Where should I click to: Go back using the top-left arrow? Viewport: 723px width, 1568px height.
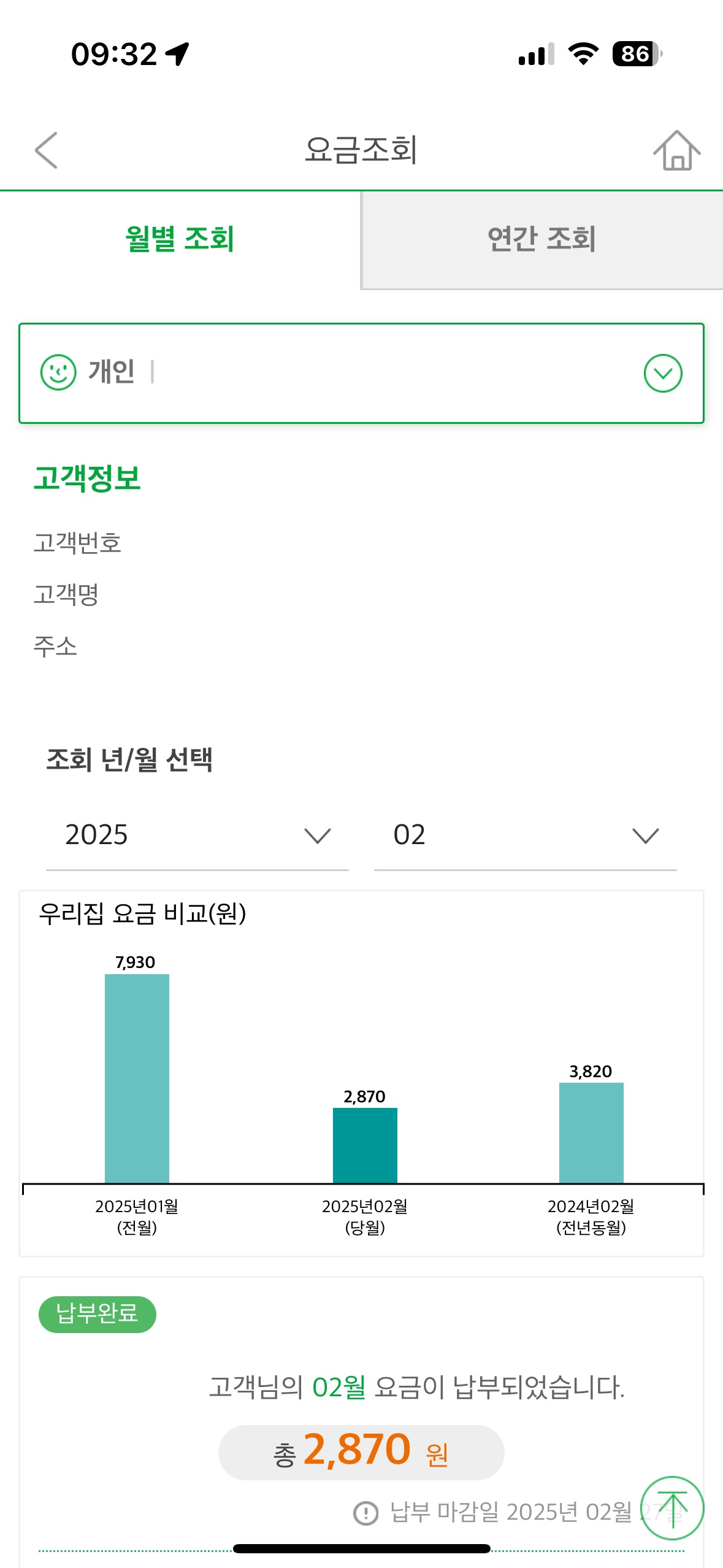pyautogui.click(x=47, y=150)
